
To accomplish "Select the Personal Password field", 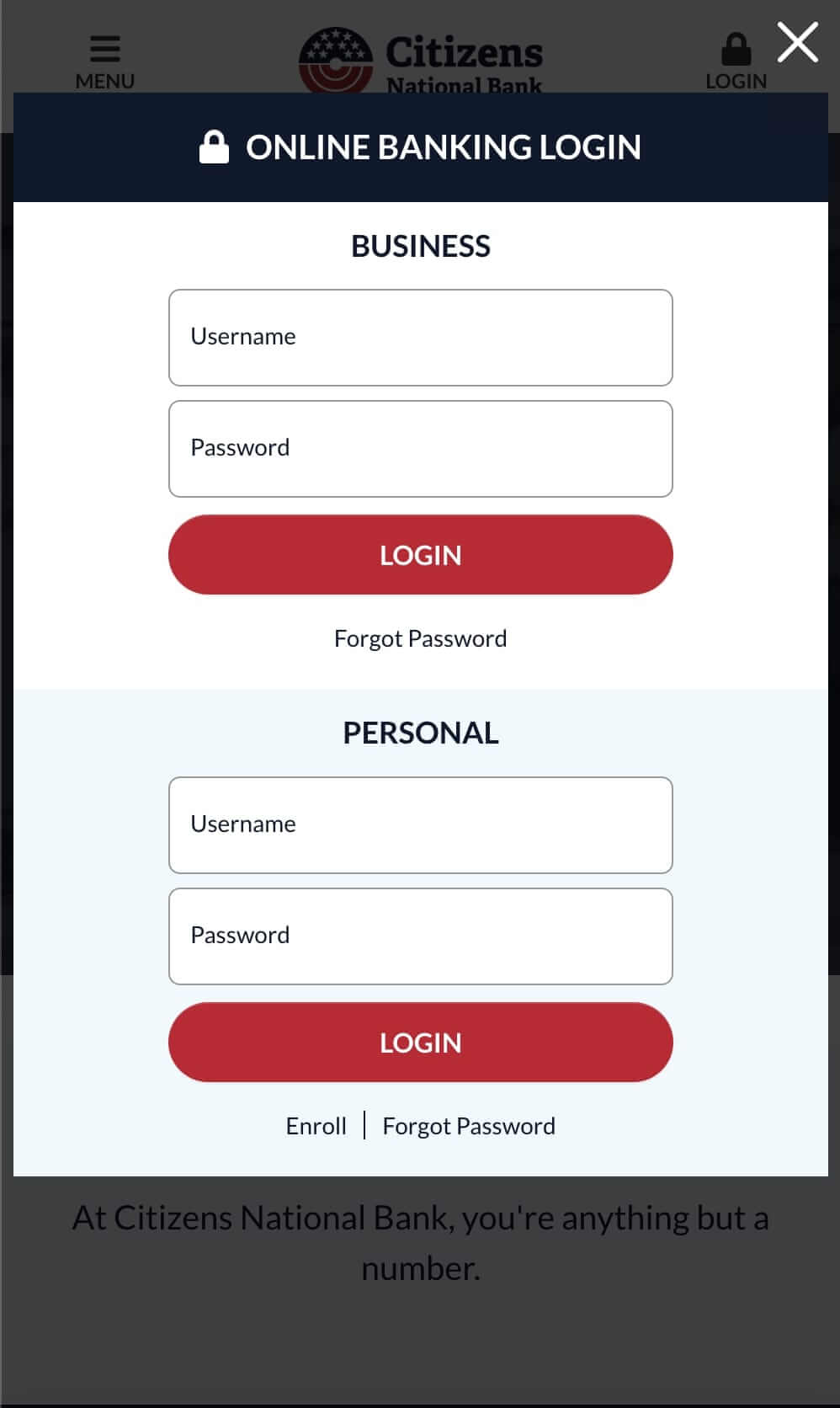I will (421, 936).
